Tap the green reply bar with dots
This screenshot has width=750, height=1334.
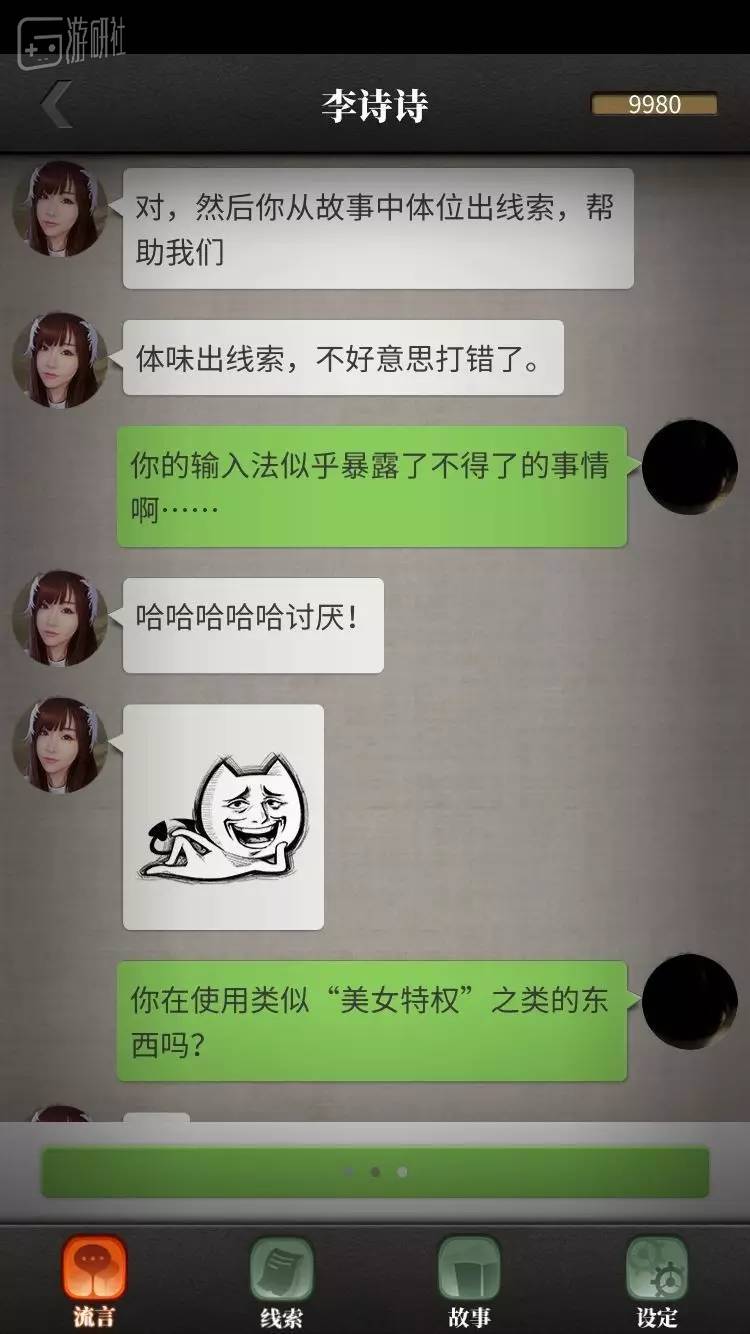[375, 1171]
